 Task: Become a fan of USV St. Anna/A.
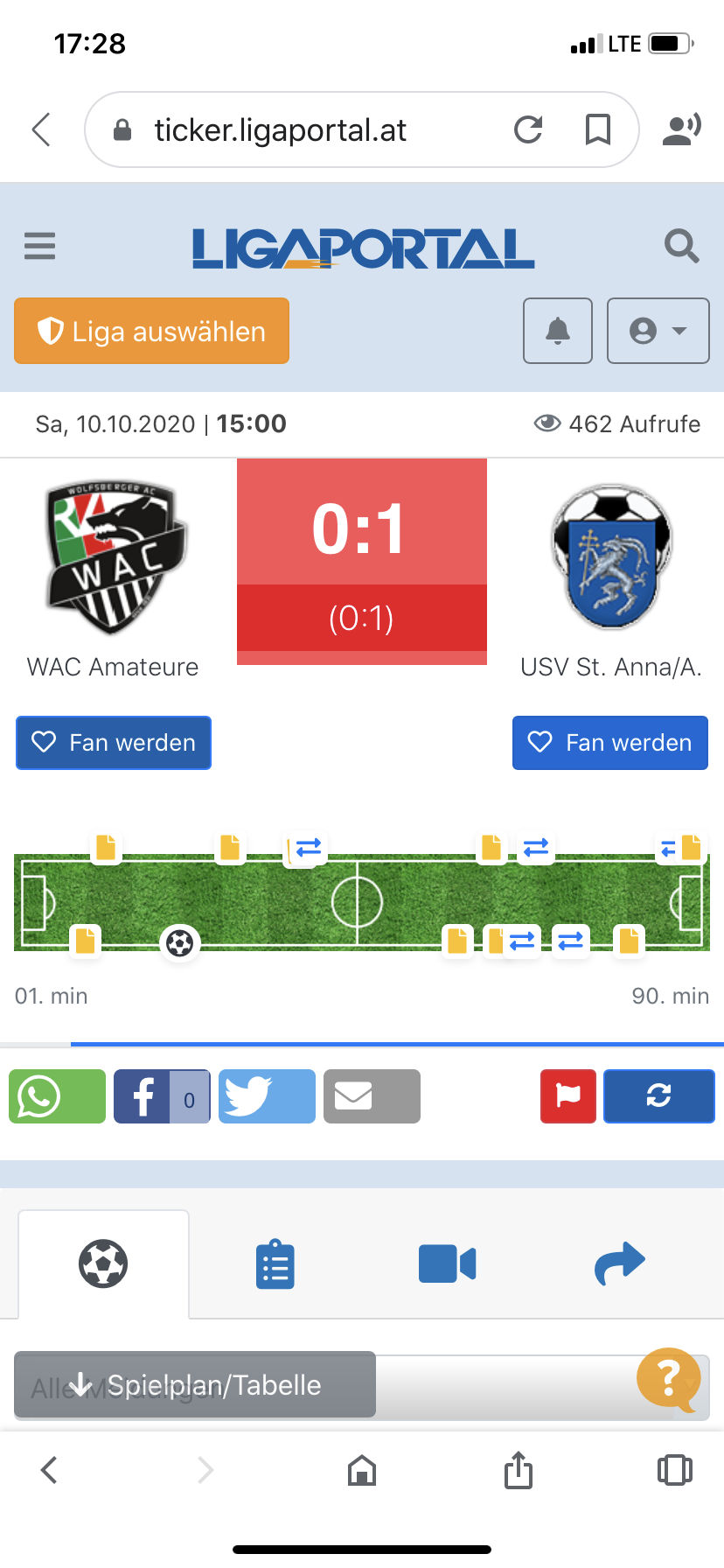[x=610, y=743]
